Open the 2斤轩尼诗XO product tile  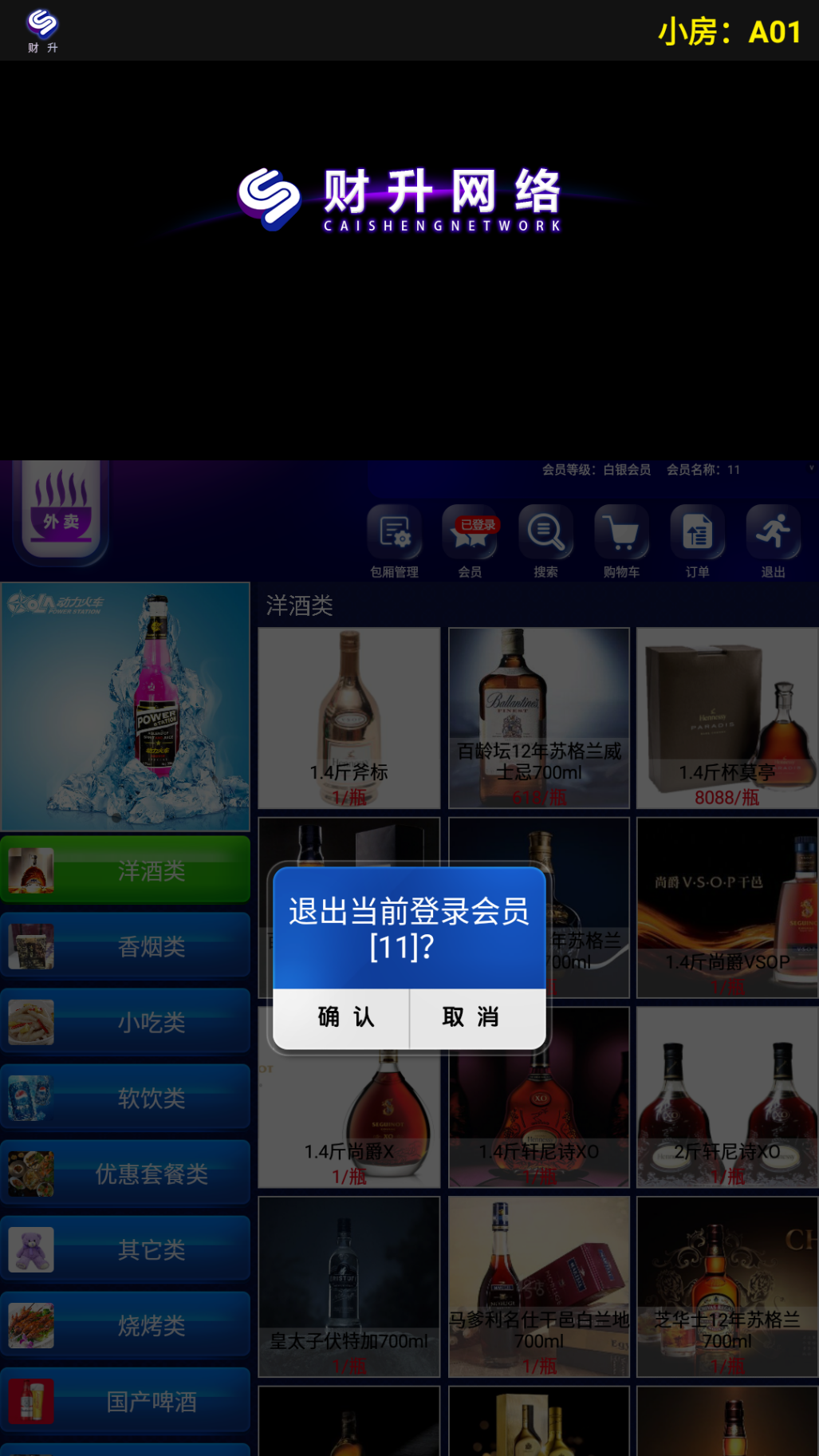coord(726,1097)
